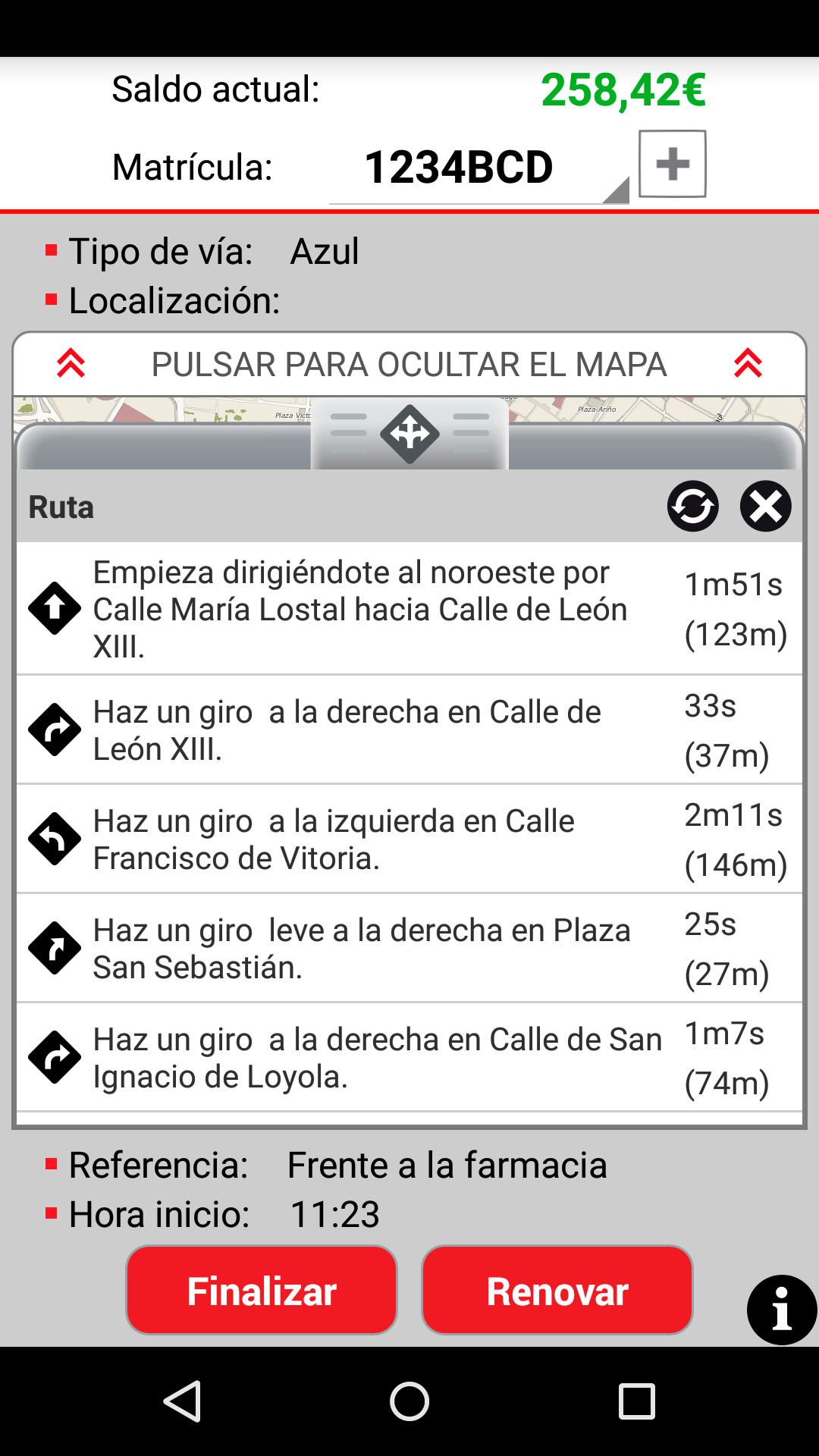
Task: Select the step starting on Calle María Lostal
Action: pos(409,609)
